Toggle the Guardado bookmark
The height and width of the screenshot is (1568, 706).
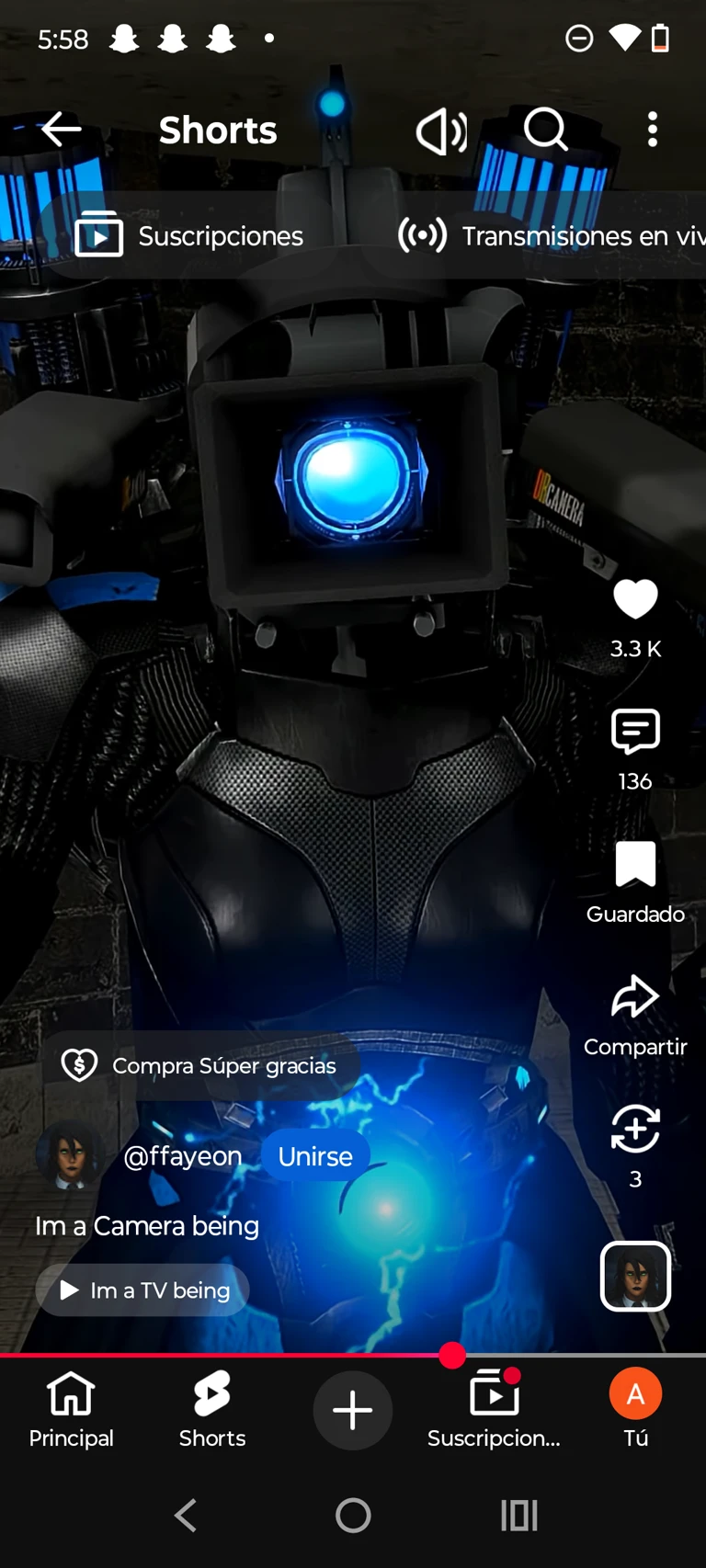tap(635, 865)
